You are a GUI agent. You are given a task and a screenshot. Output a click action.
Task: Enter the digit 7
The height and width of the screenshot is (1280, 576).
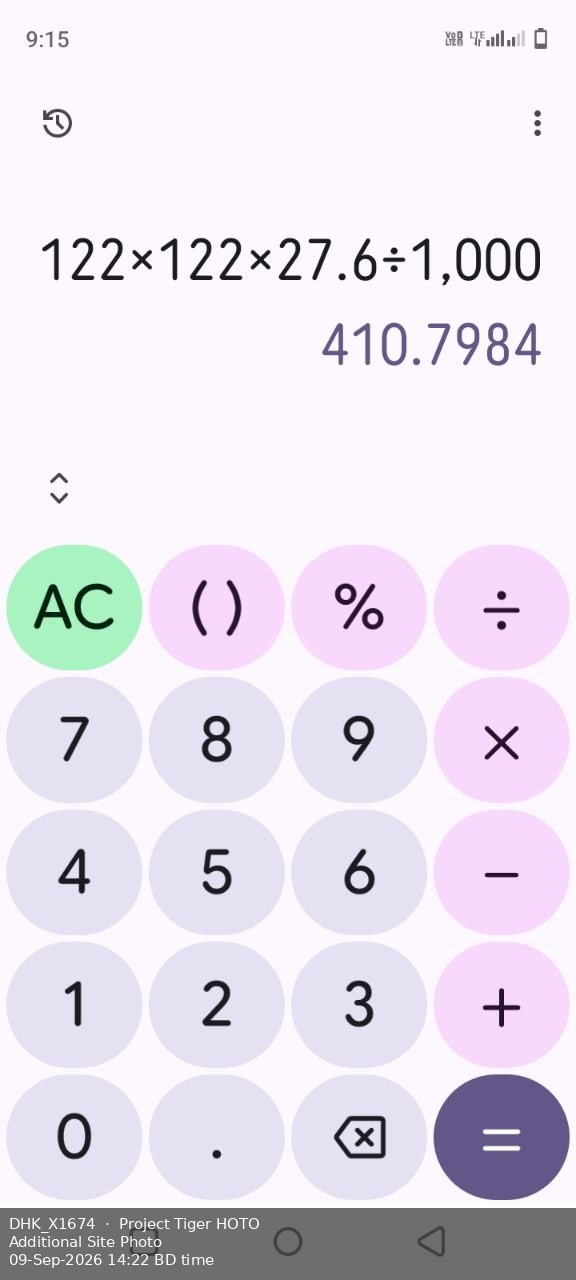click(74, 740)
